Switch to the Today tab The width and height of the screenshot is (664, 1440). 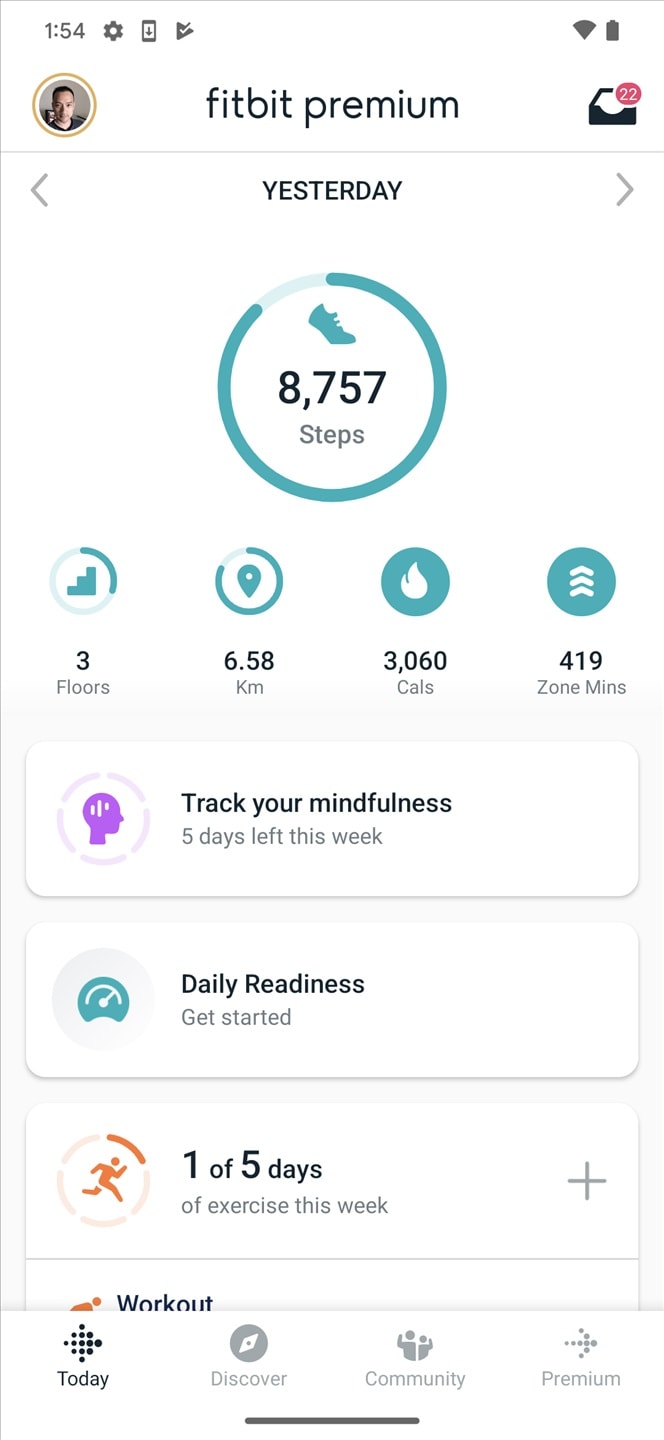tap(83, 1358)
